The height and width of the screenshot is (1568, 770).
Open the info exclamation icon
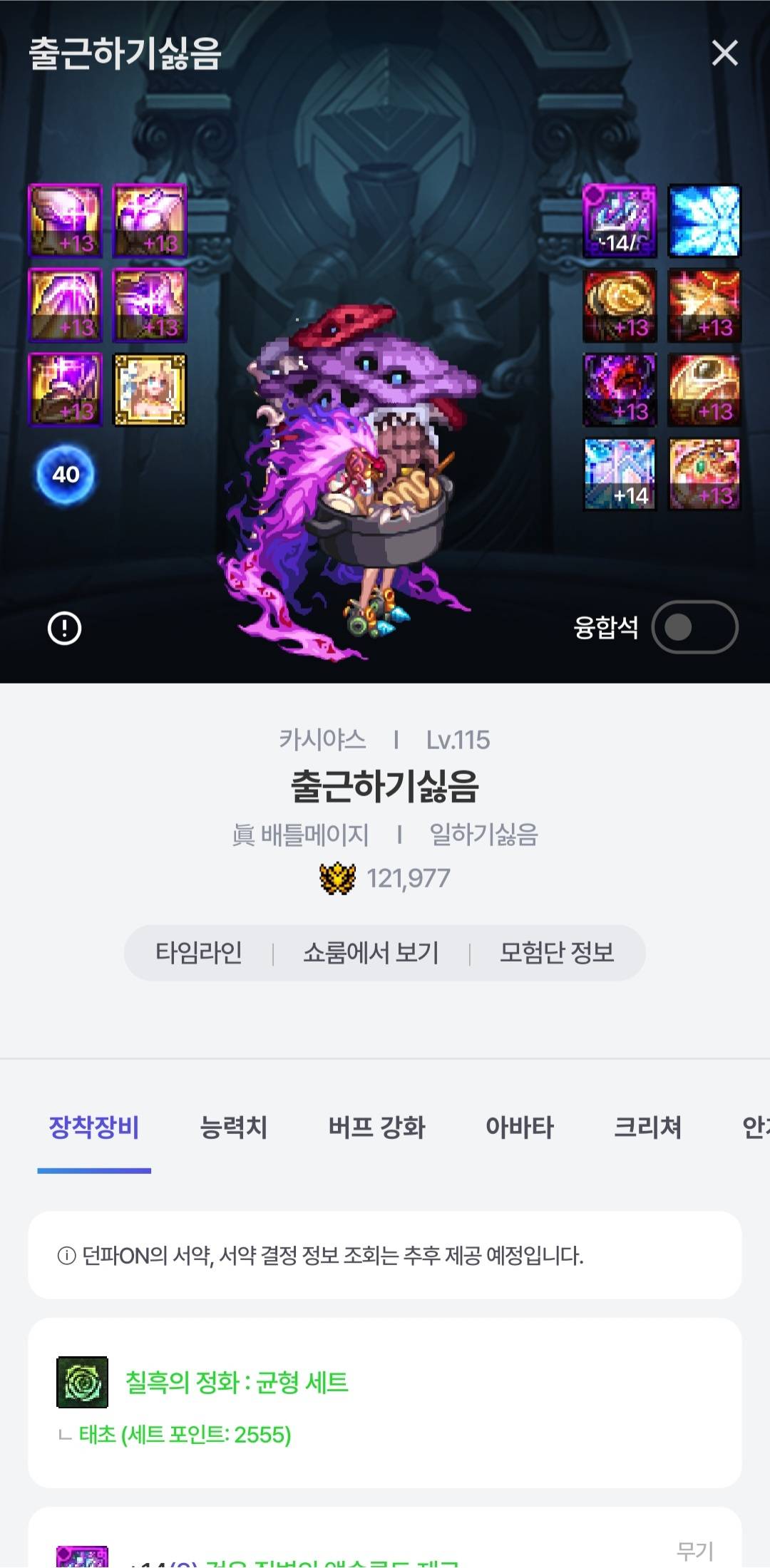(64, 629)
